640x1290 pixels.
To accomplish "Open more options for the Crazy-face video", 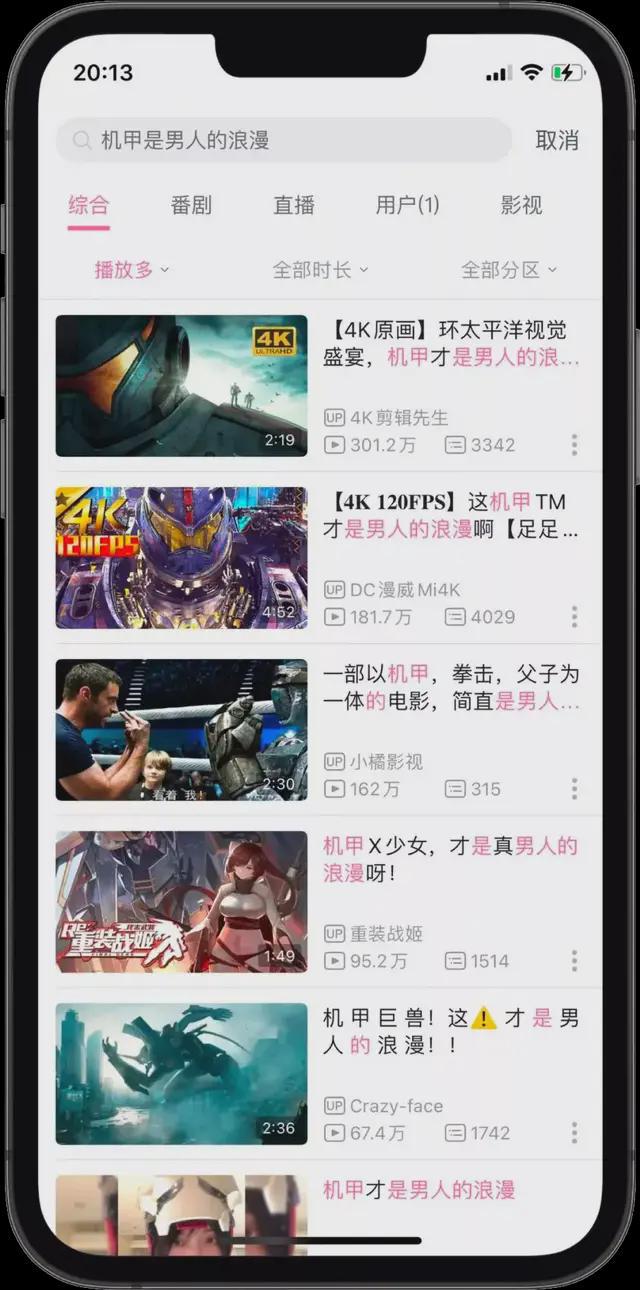I will click(574, 1133).
